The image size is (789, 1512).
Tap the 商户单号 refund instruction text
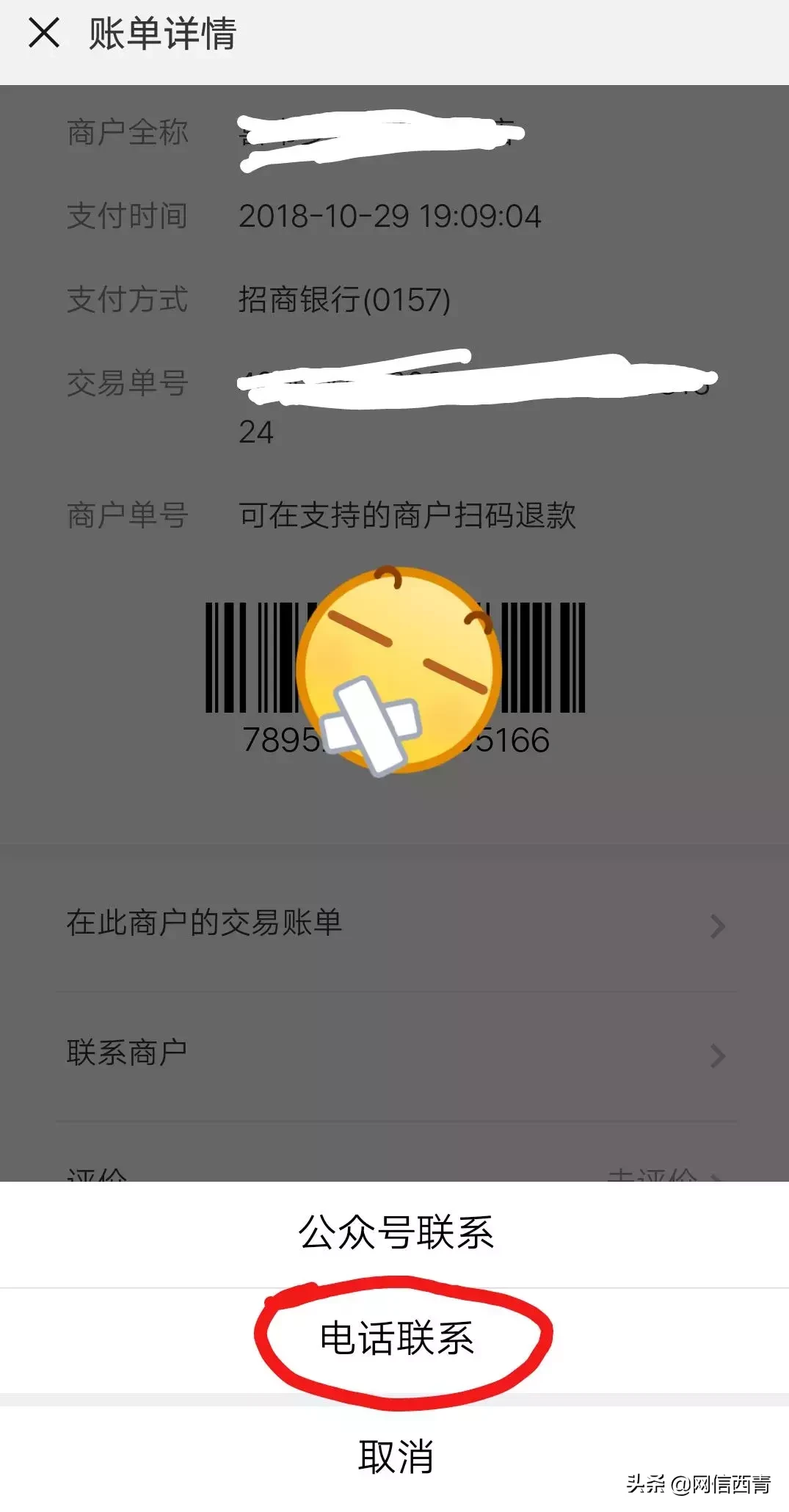click(407, 517)
